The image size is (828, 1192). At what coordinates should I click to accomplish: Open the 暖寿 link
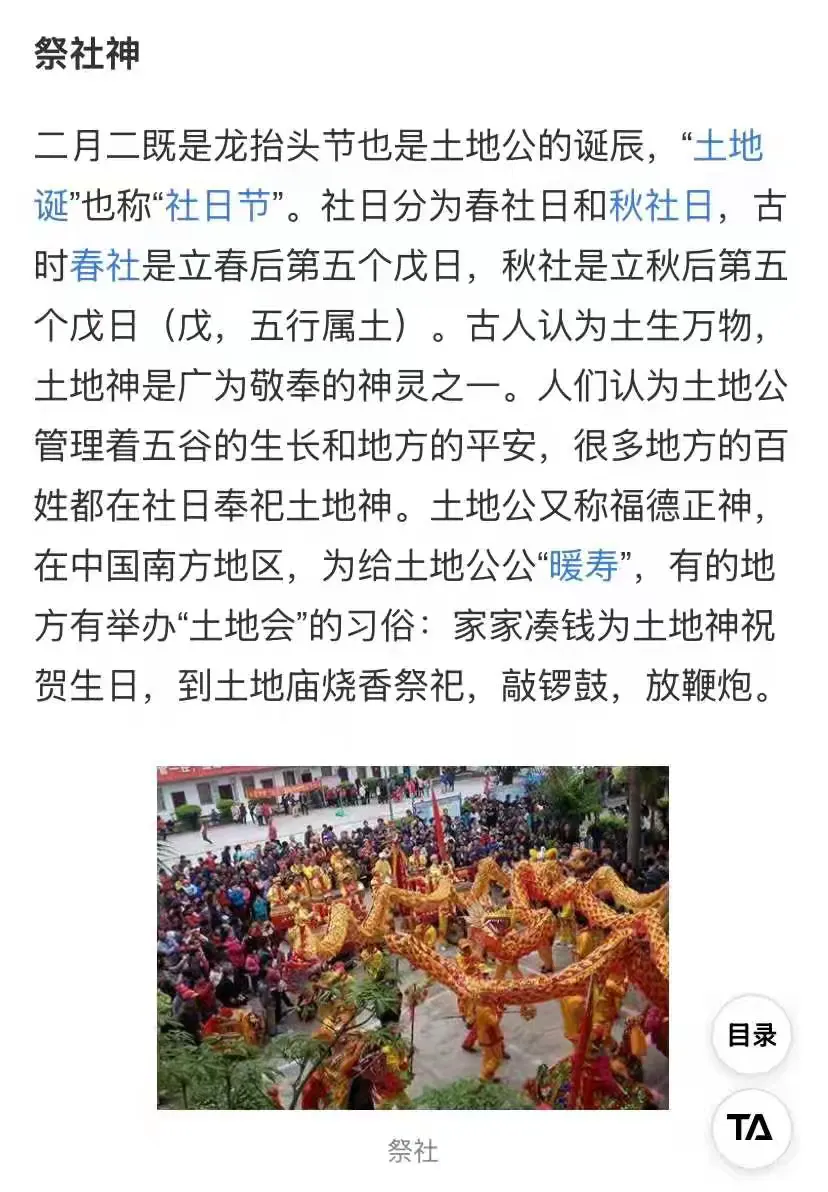point(585,568)
